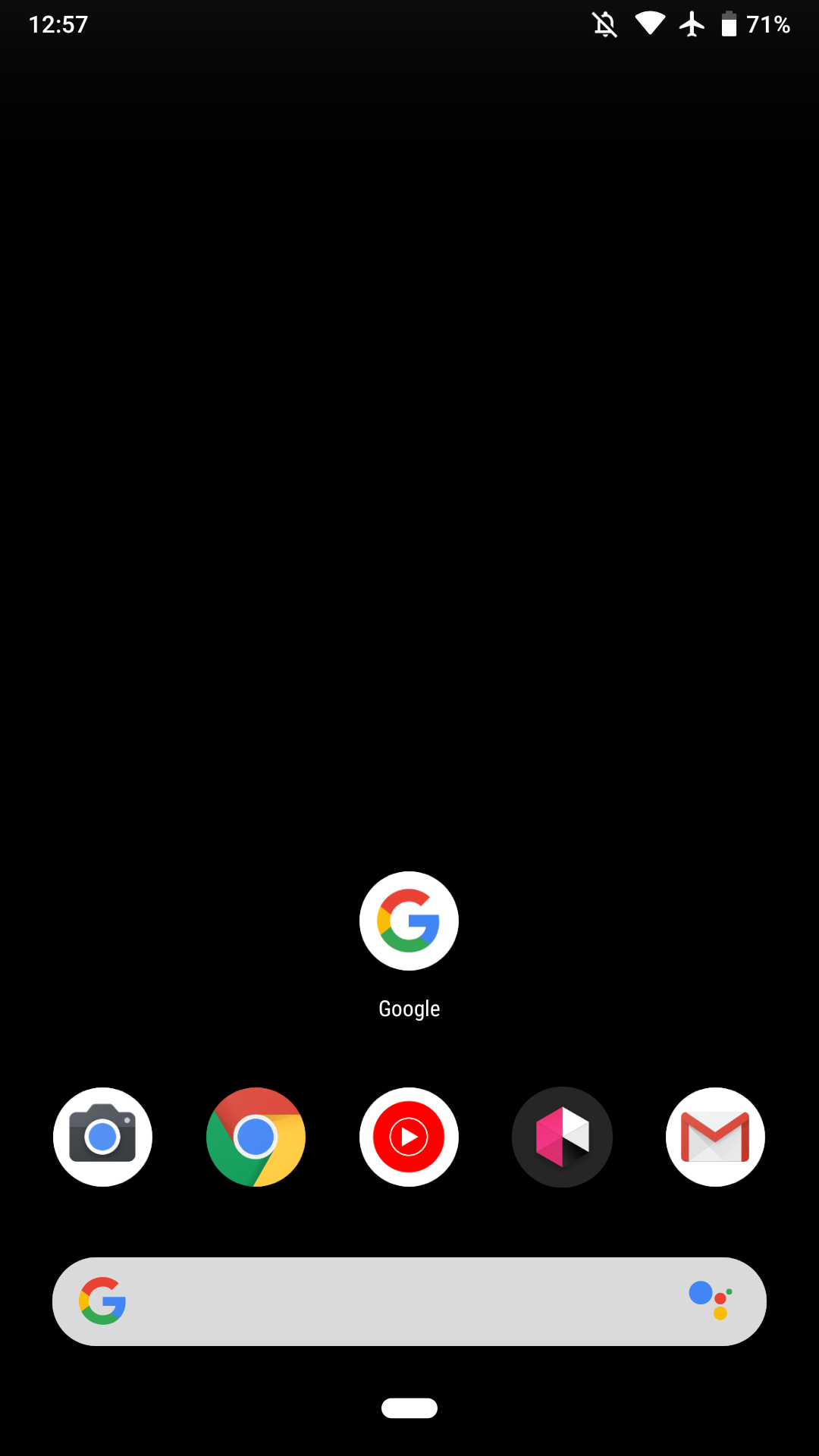Select the Google app label text
The image size is (819, 1456).
coord(409,1009)
